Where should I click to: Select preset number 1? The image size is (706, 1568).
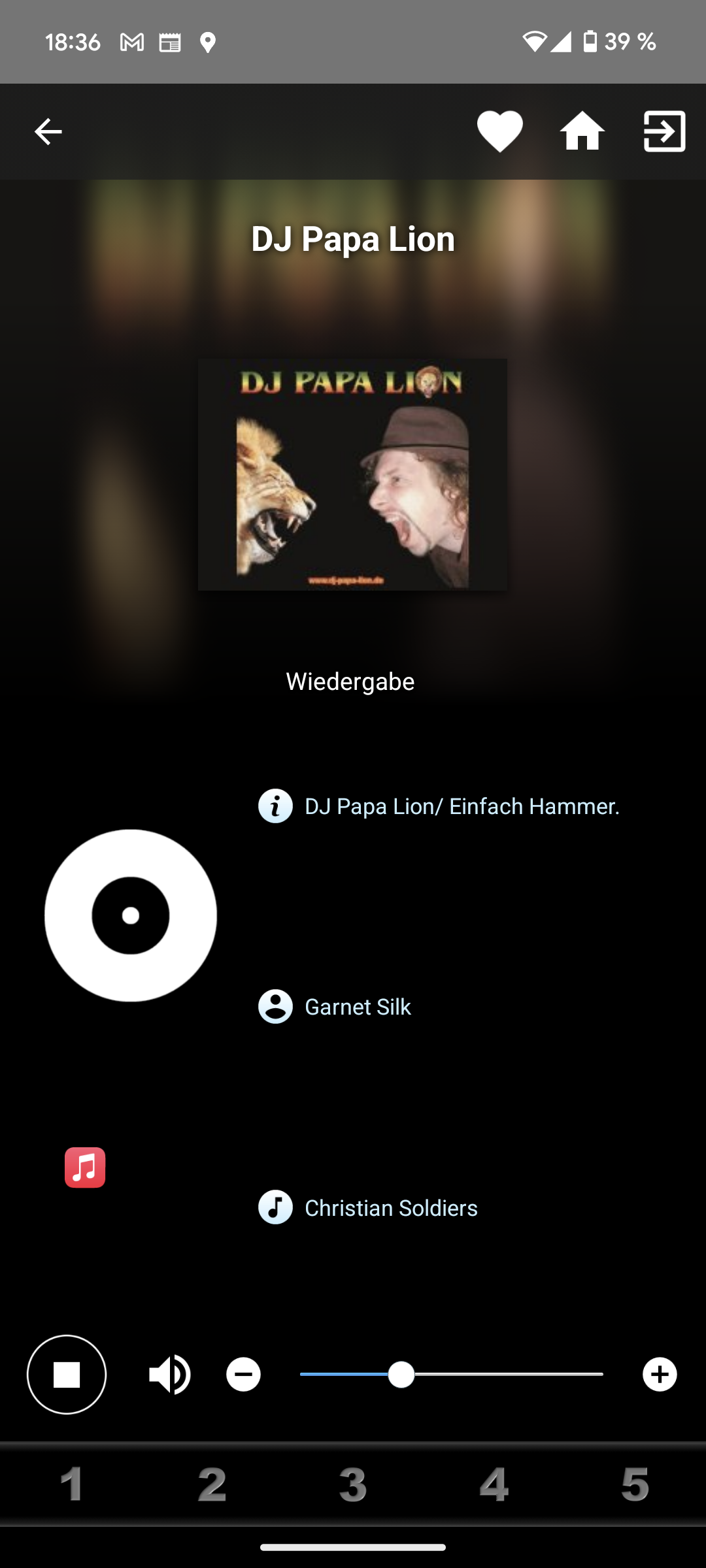(x=72, y=1484)
